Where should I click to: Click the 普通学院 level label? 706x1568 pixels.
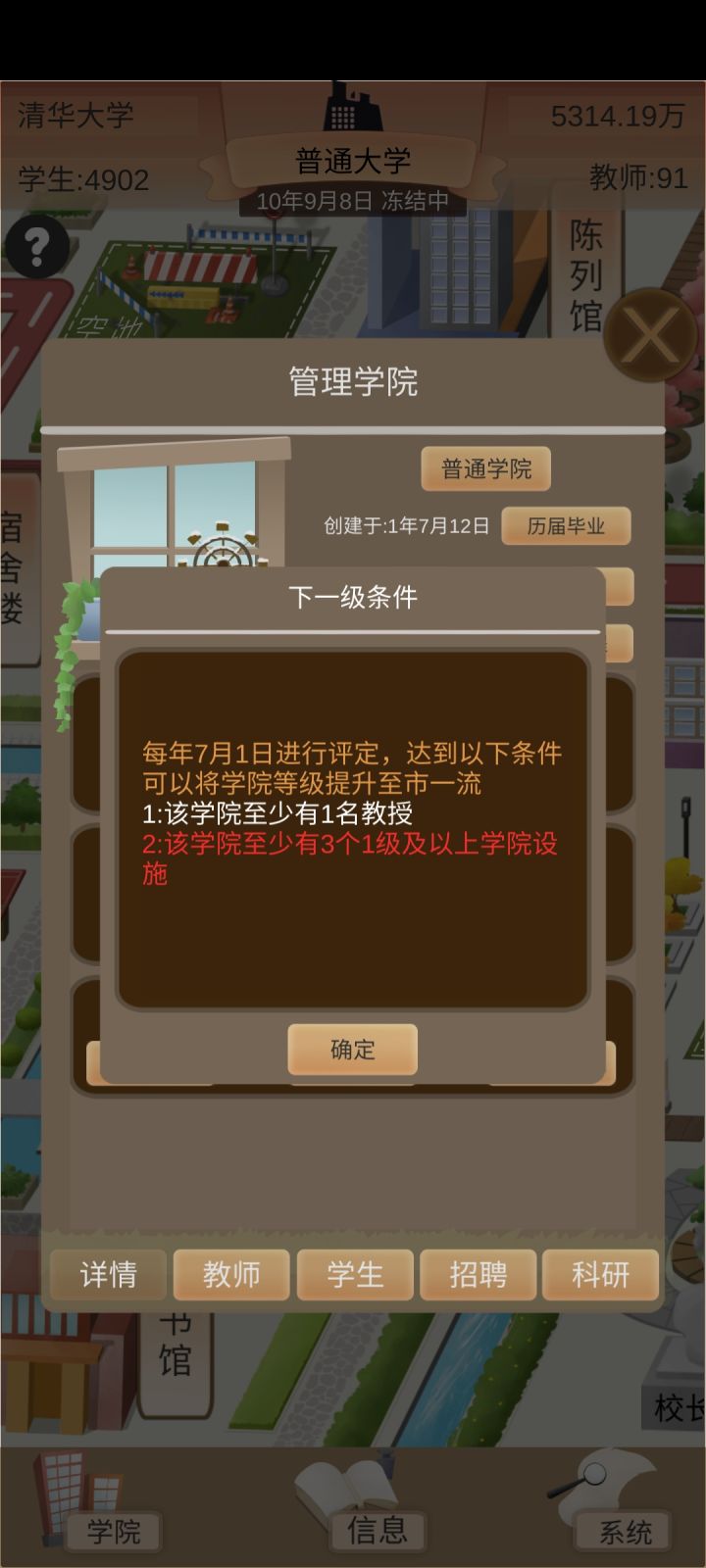click(486, 469)
